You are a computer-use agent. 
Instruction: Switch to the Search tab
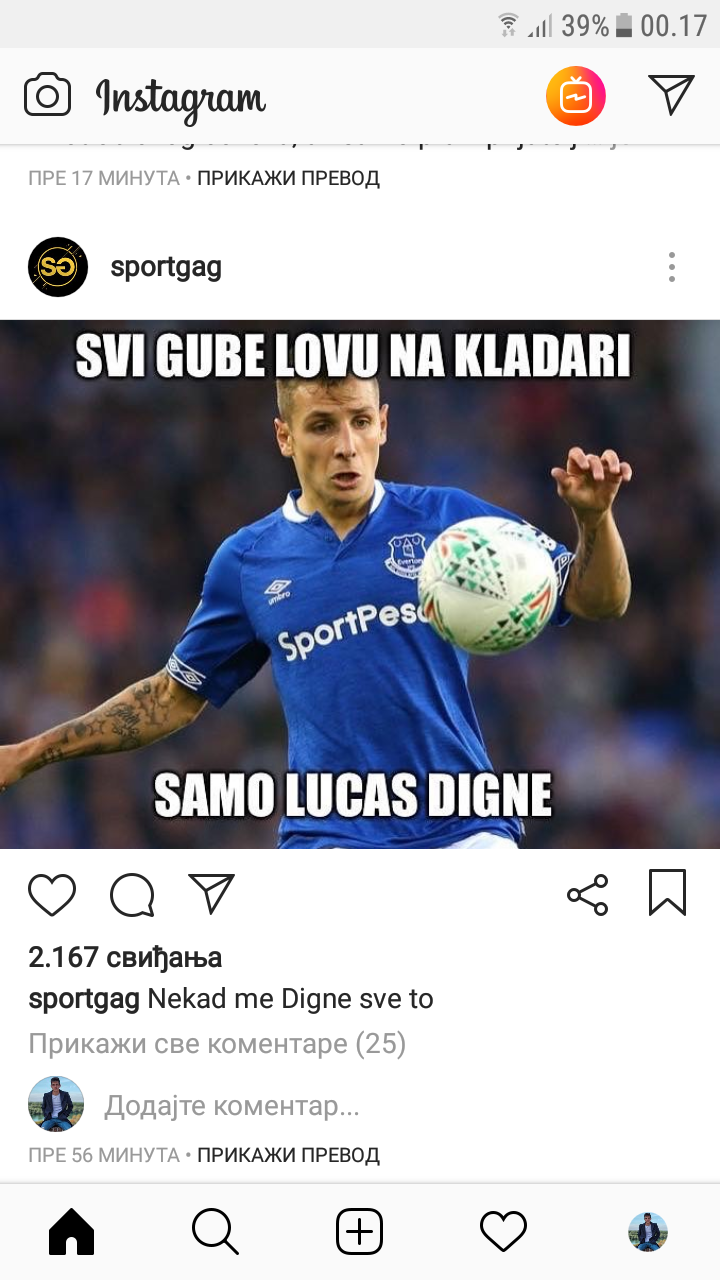coord(215,1232)
